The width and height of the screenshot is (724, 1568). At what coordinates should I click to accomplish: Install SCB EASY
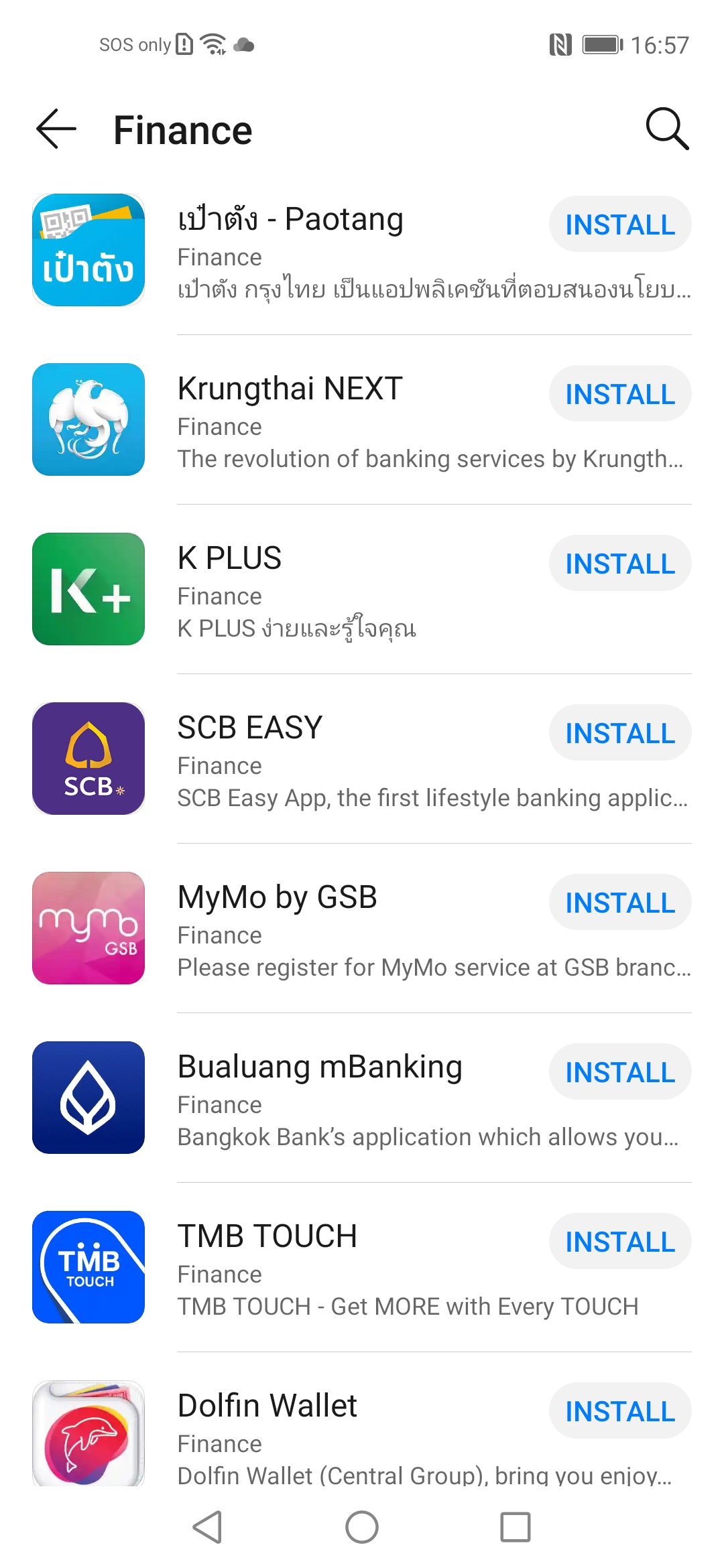point(620,733)
